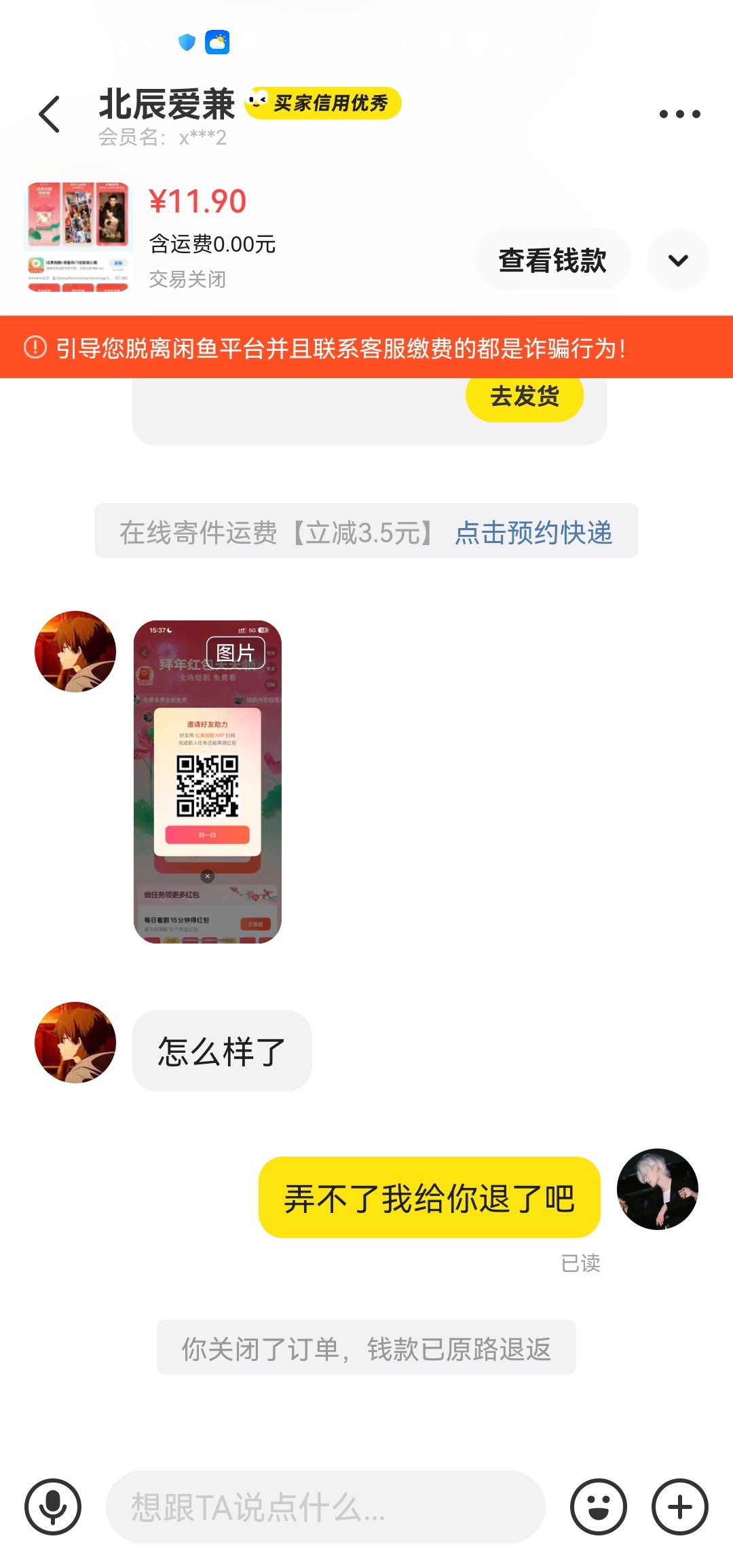The image size is (733, 1568).
Task: Switch to voice input microphone
Action: pyautogui.click(x=53, y=1507)
